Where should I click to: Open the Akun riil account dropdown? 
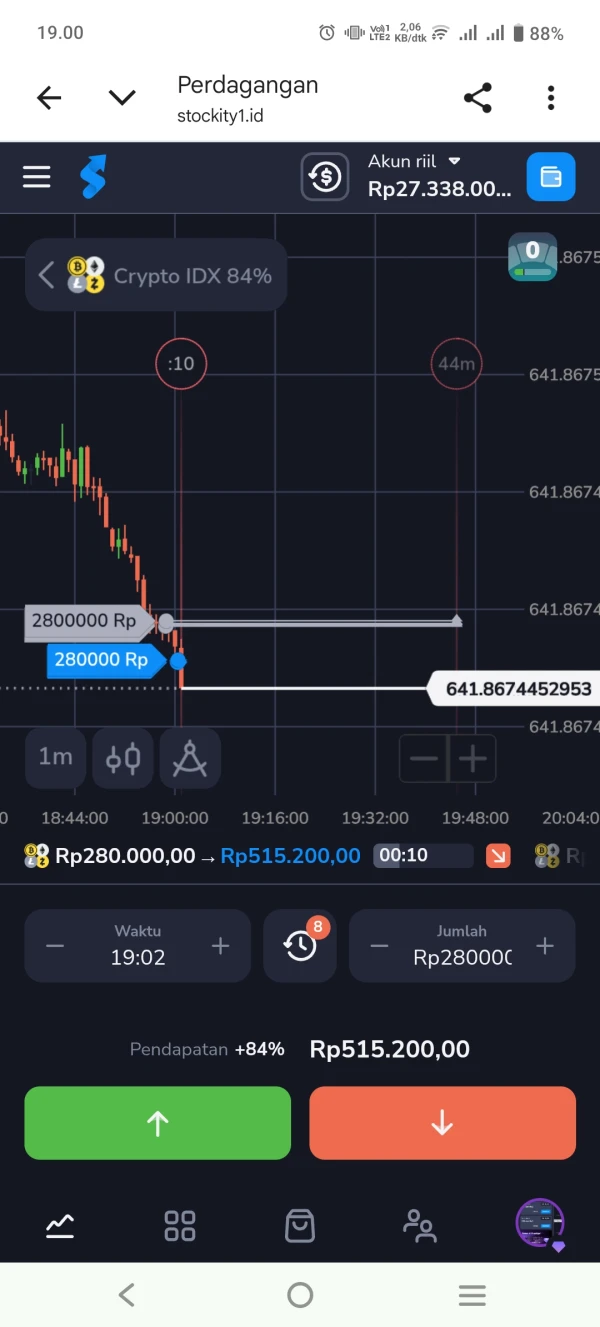439,176
